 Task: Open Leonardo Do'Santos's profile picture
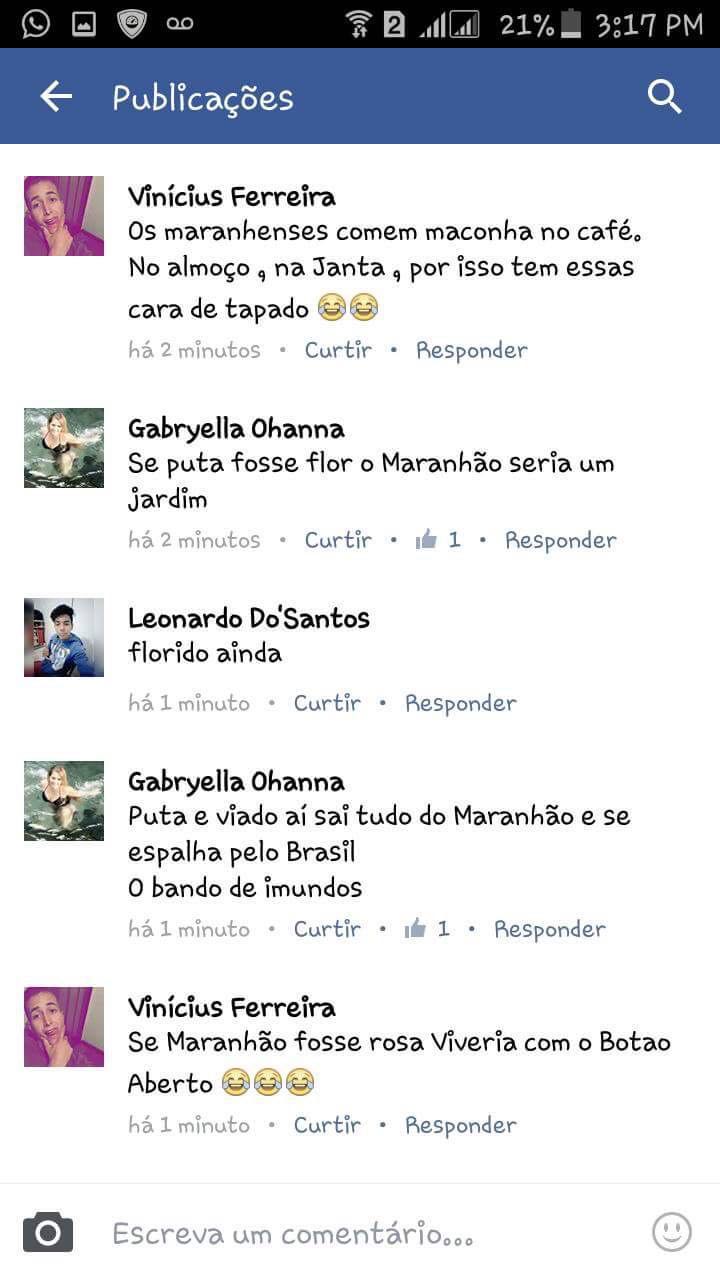coord(64,638)
